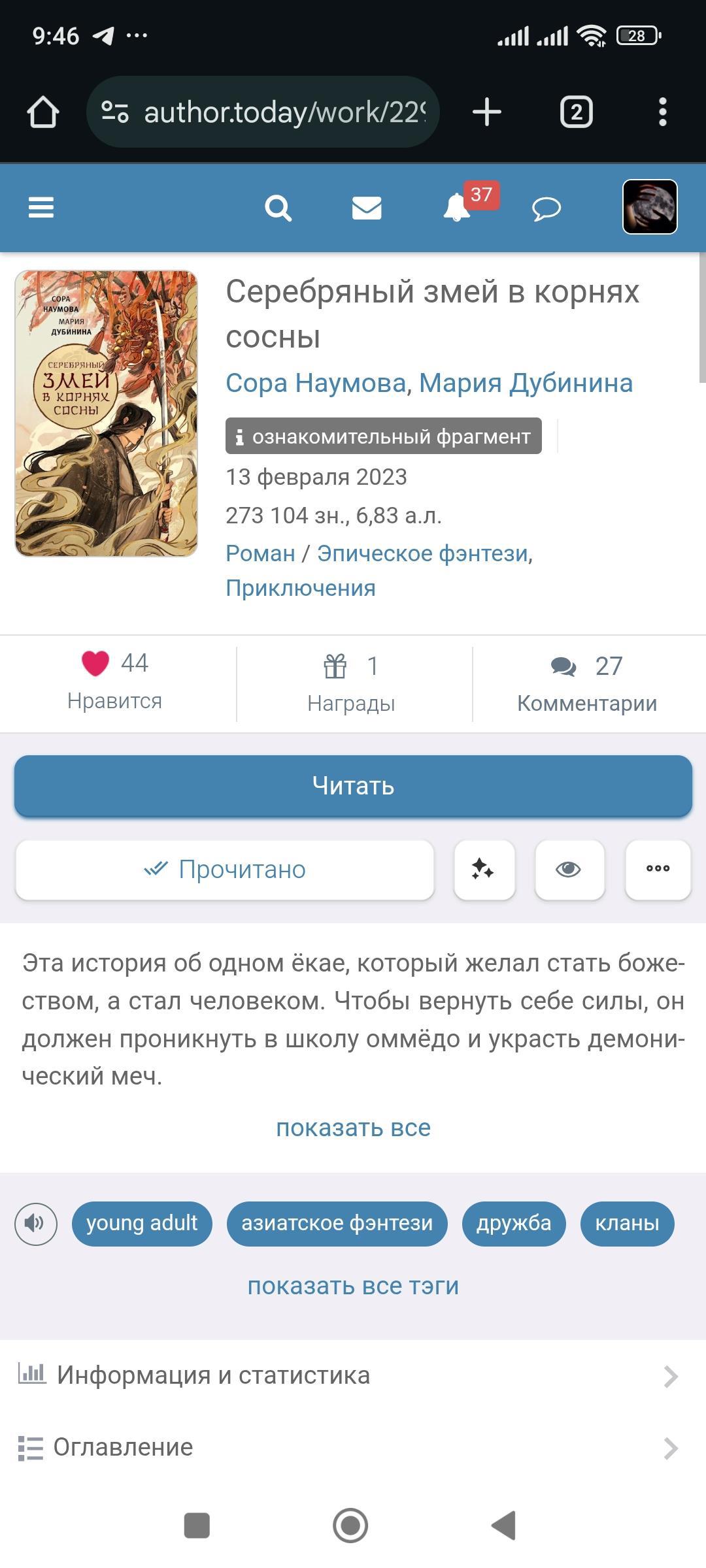Open site search magnifier
Screen dimensions: 706x1568
point(278,208)
